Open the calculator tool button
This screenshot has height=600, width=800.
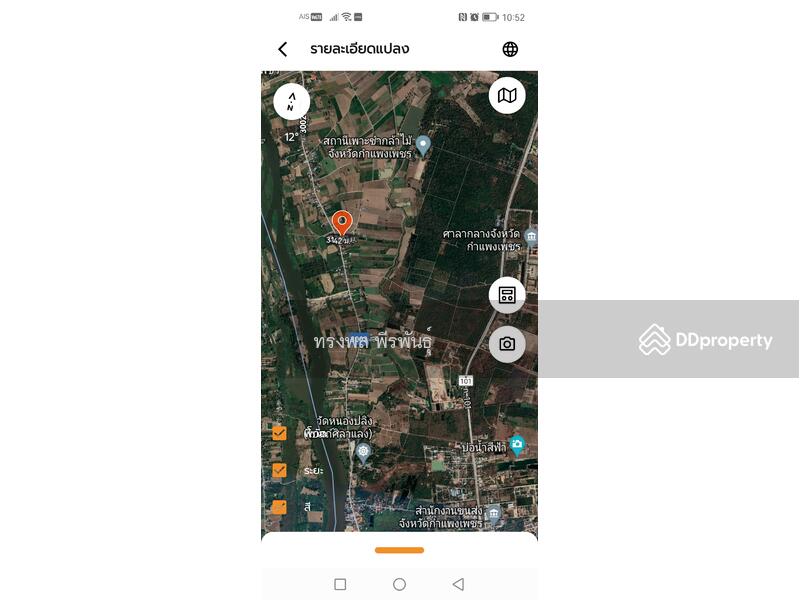(507, 295)
